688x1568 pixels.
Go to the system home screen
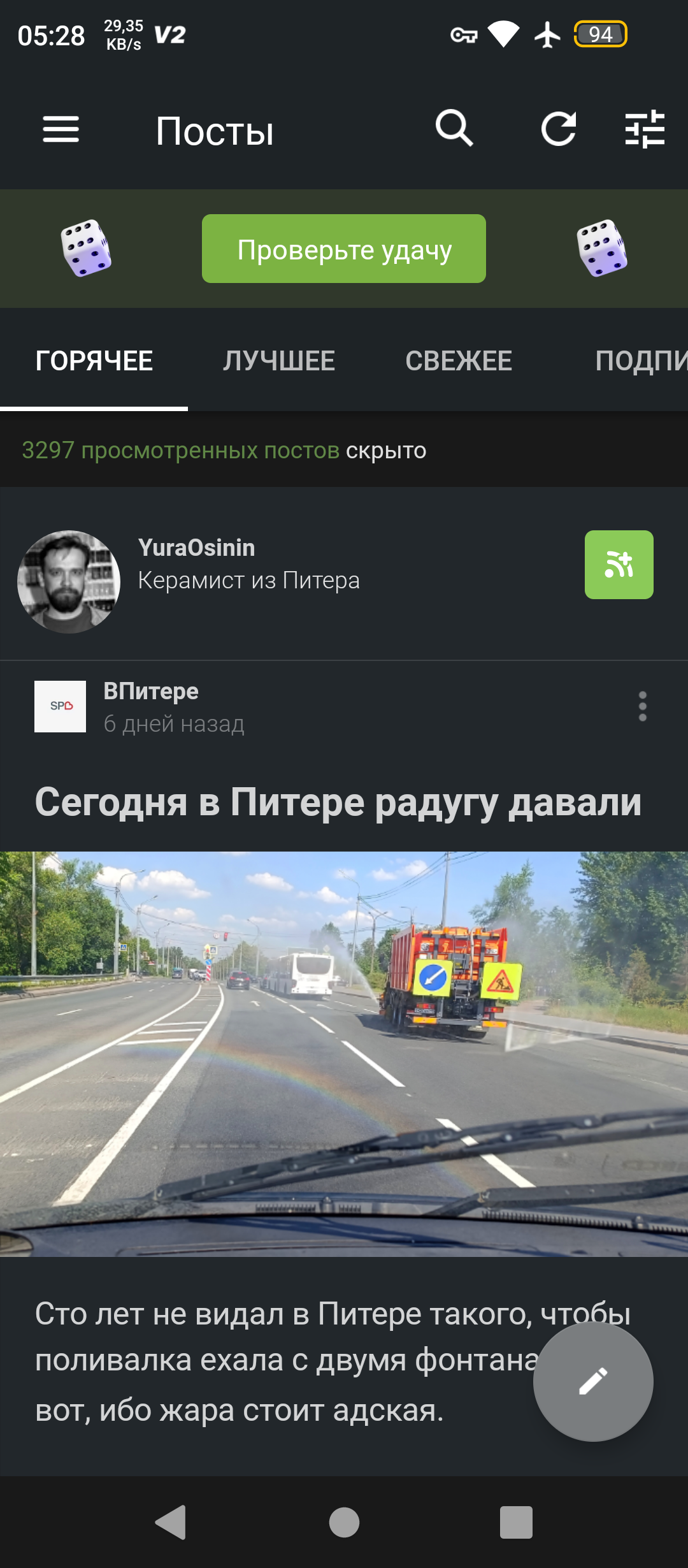coord(344,1522)
